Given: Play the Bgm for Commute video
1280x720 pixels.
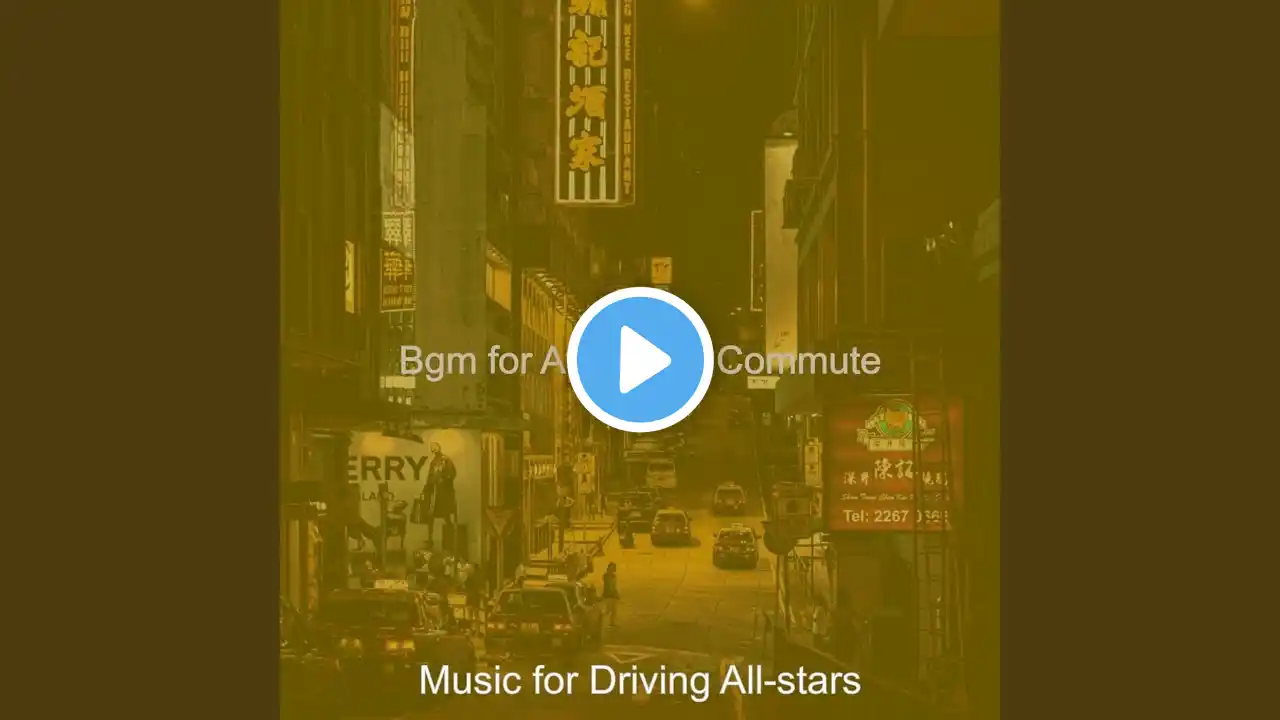Looking at the screenshot, I should click(x=640, y=360).
